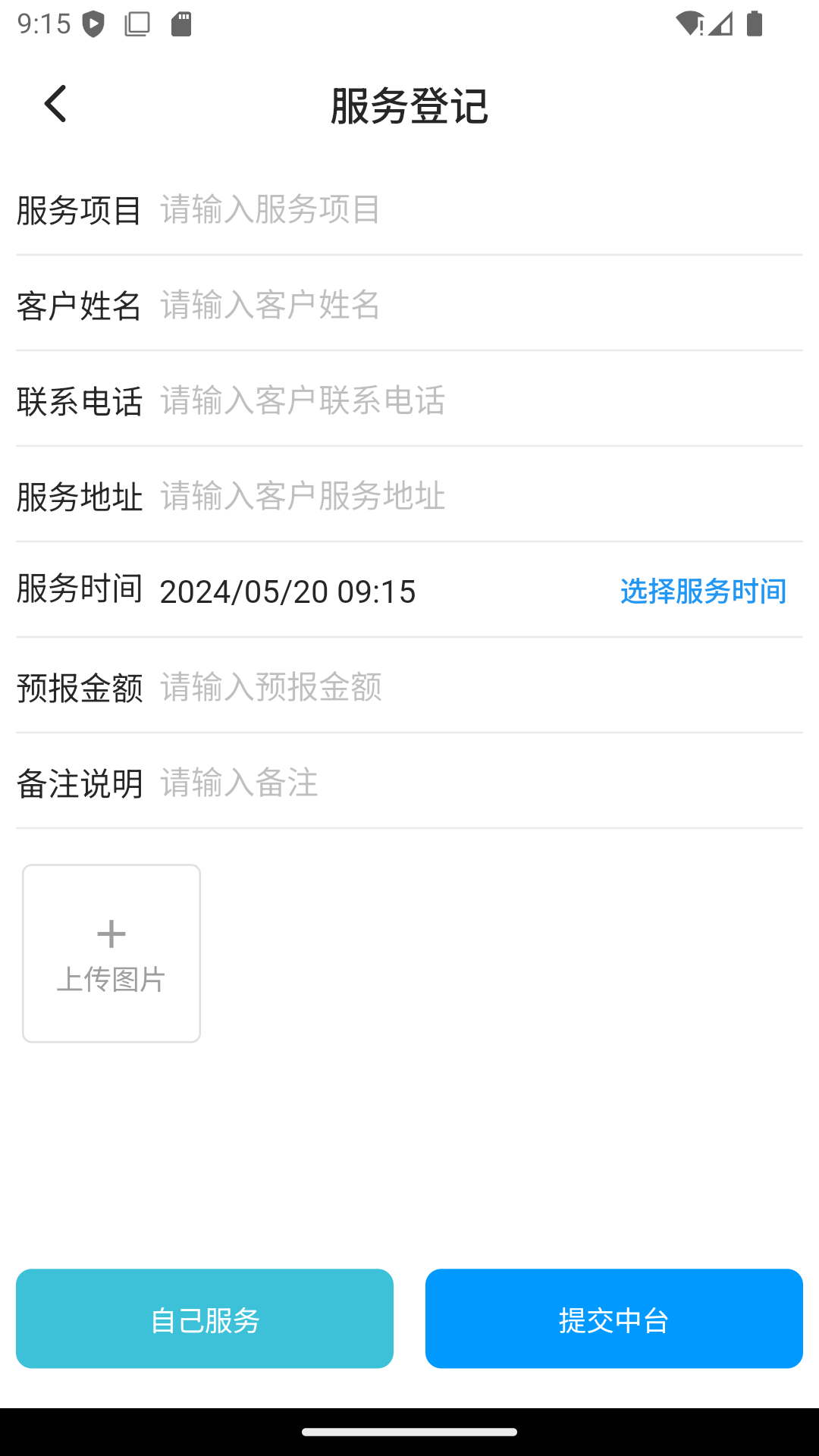This screenshot has height=1456, width=819.
Task: Tap the 自己服务 button
Action: coord(205,1319)
